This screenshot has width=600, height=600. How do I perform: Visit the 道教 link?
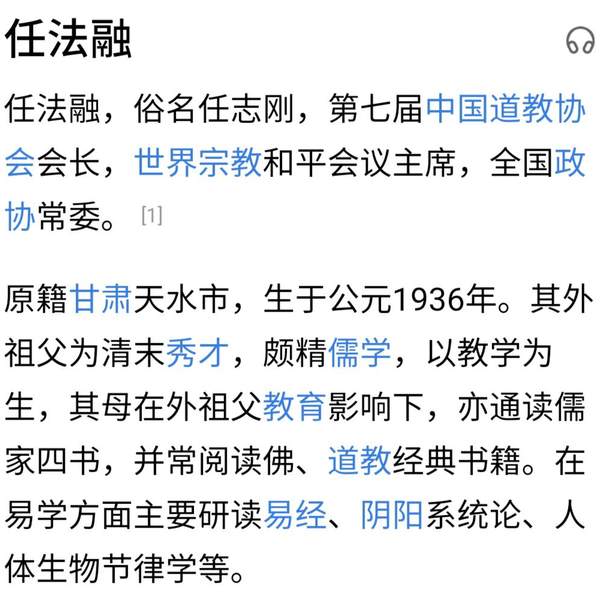pos(359,461)
